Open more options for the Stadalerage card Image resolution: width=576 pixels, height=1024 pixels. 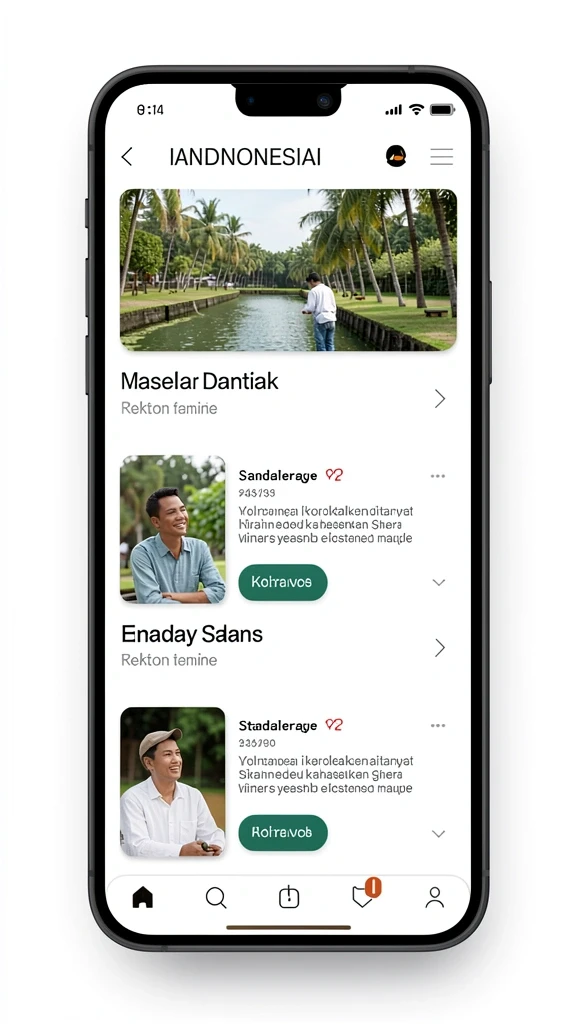pos(438,726)
